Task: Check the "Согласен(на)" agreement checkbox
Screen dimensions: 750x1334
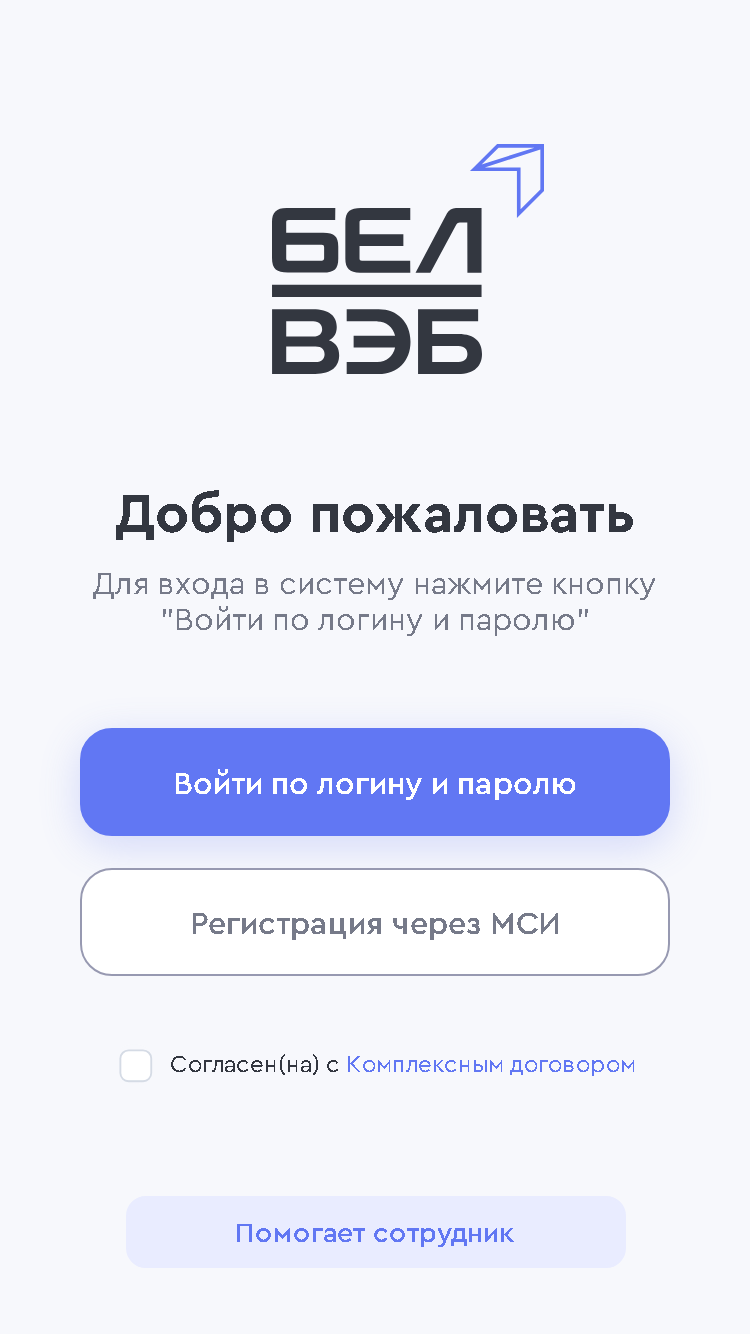Action: pyautogui.click(x=136, y=1065)
